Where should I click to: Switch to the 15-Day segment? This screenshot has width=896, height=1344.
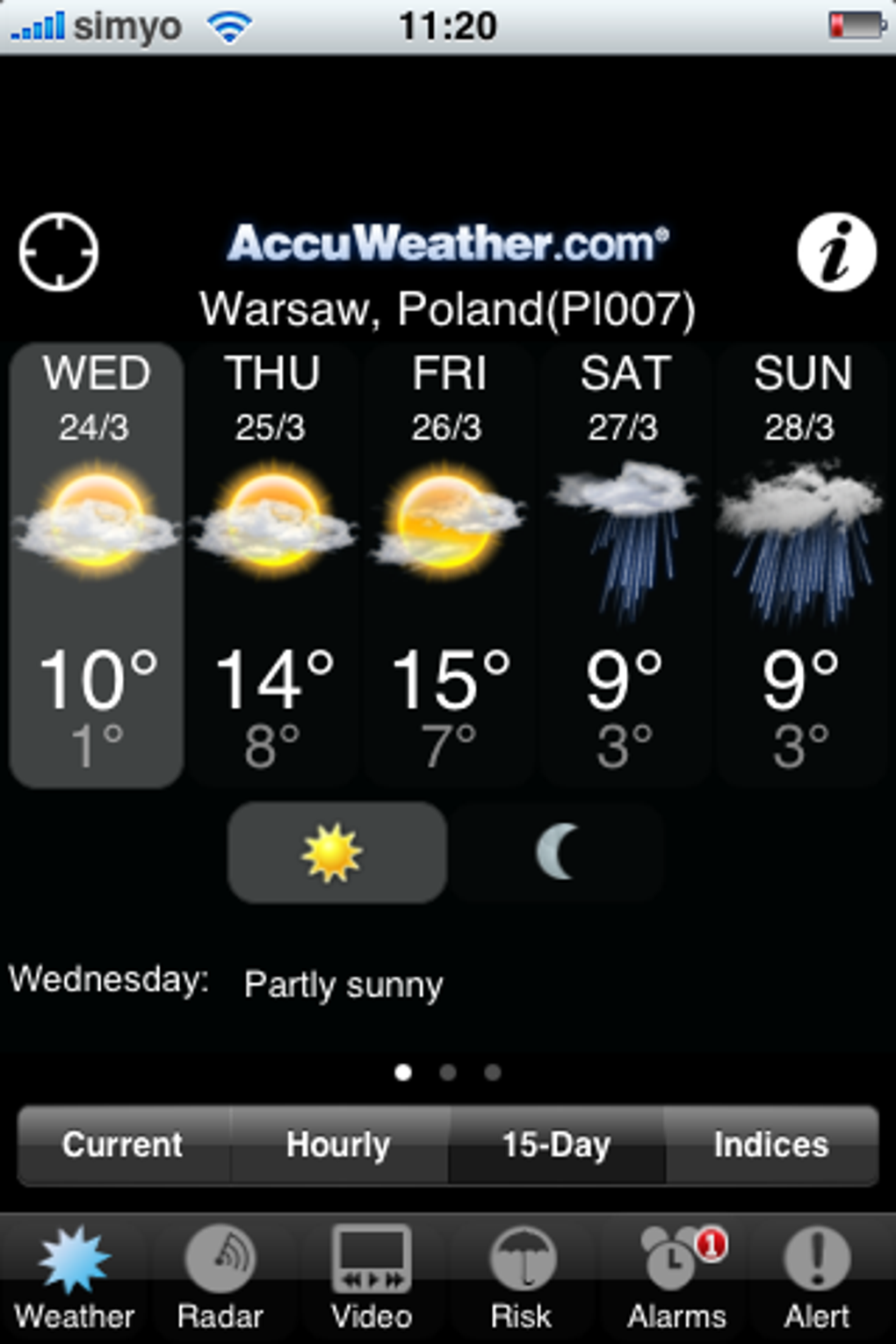[556, 1145]
